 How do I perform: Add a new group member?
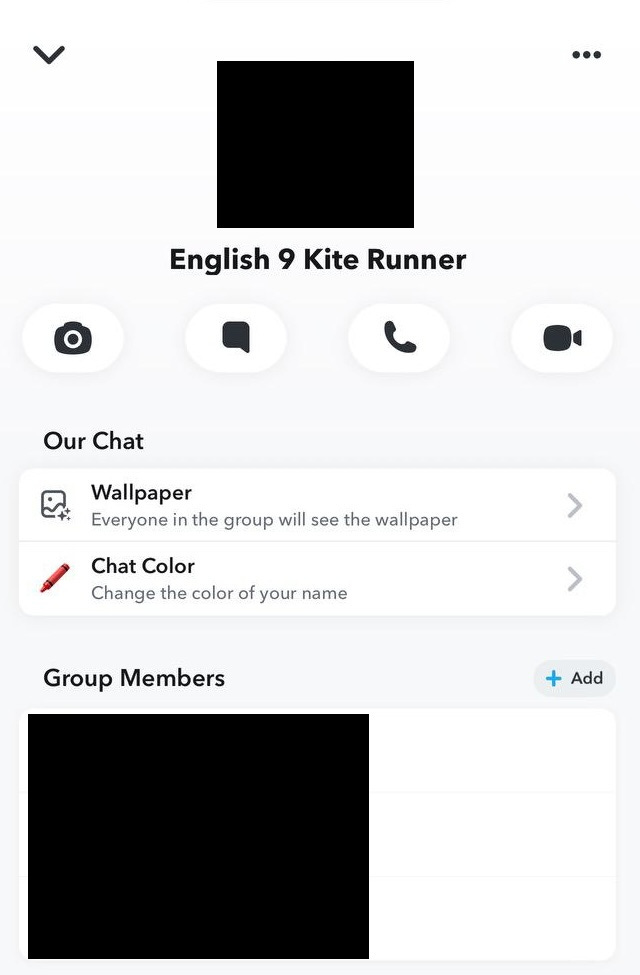[x=574, y=678]
